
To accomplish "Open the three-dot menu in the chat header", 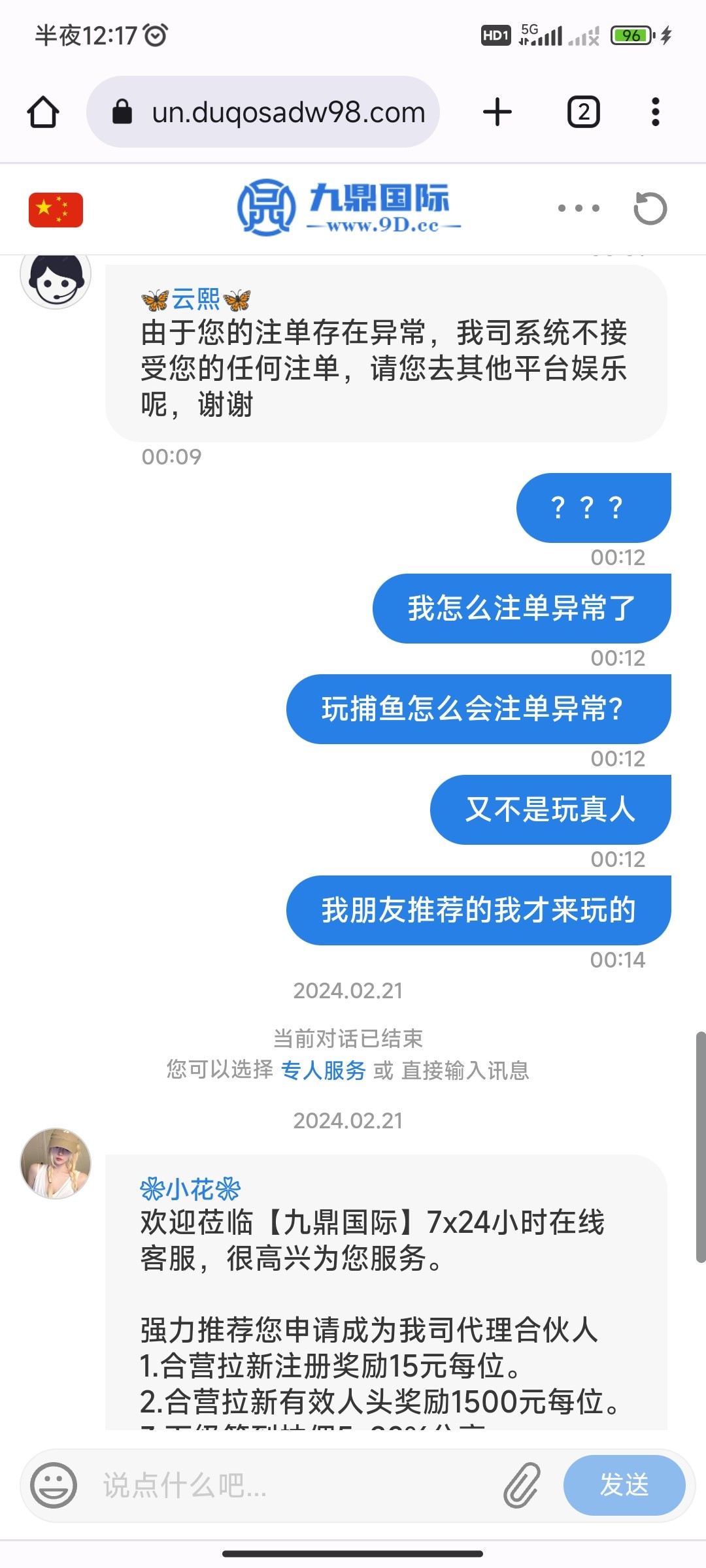I will [x=574, y=208].
